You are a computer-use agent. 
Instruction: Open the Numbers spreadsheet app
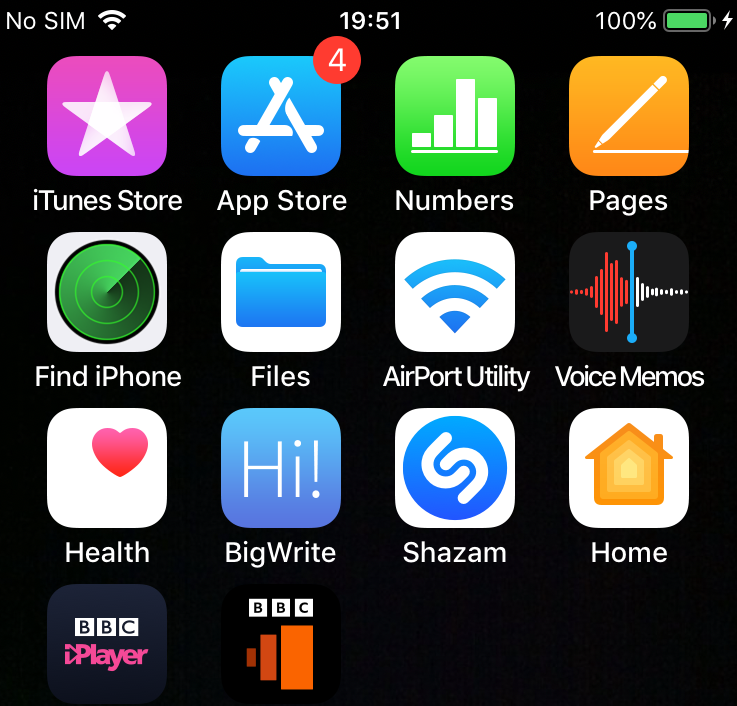tap(455, 116)
